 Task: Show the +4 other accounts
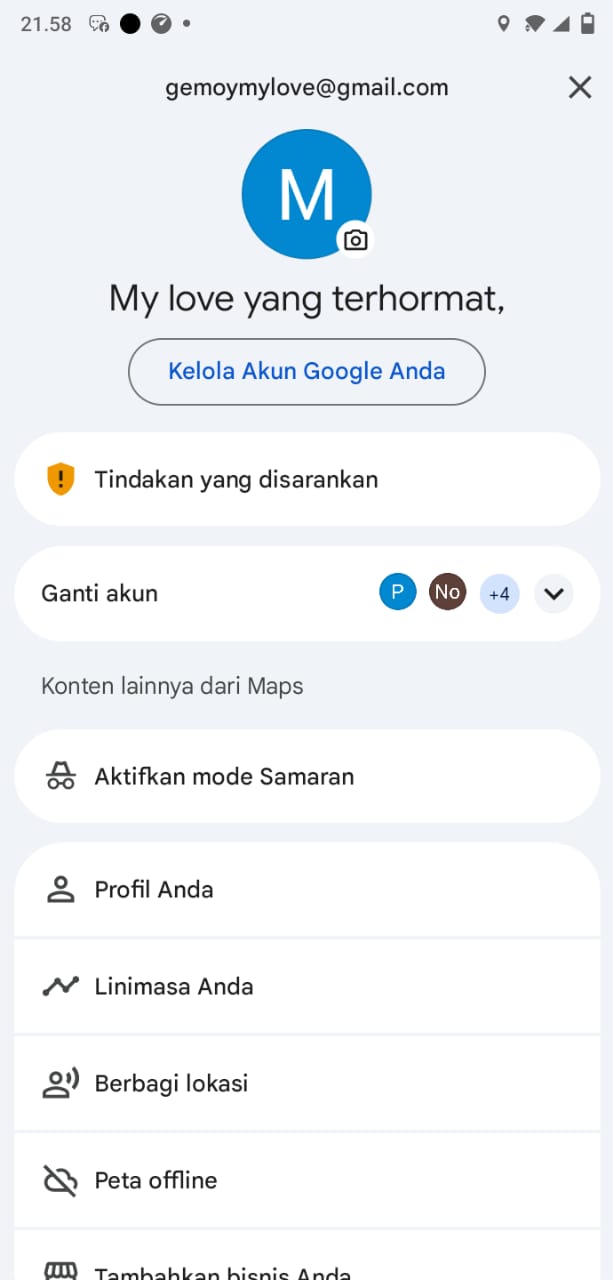tap(499, 594)
